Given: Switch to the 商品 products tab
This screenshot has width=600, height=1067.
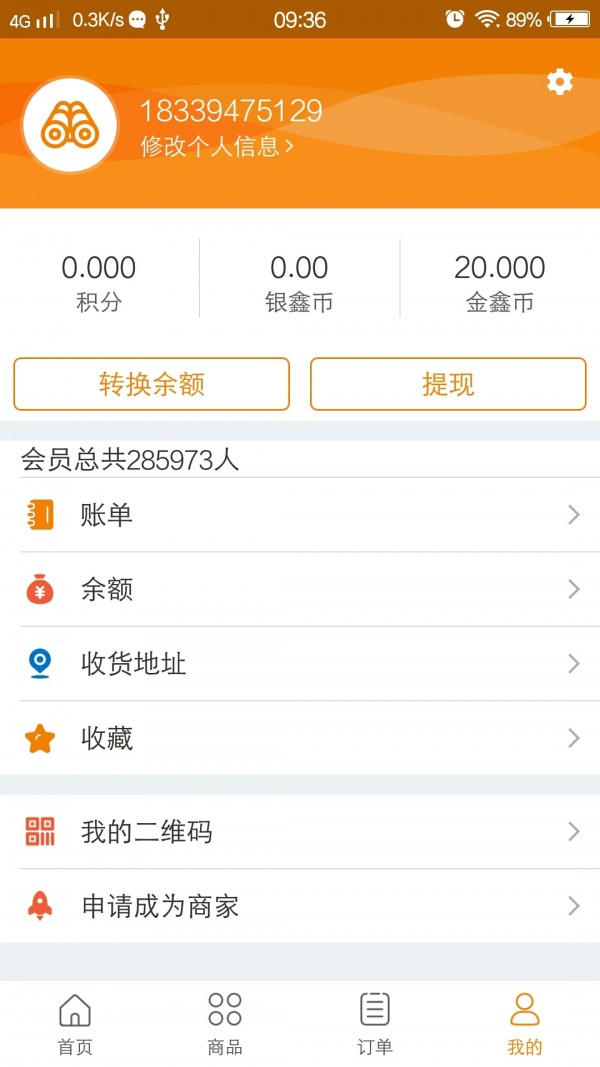Looking at the screenshot, I should pyautogui.click(x=225, y=1023).
